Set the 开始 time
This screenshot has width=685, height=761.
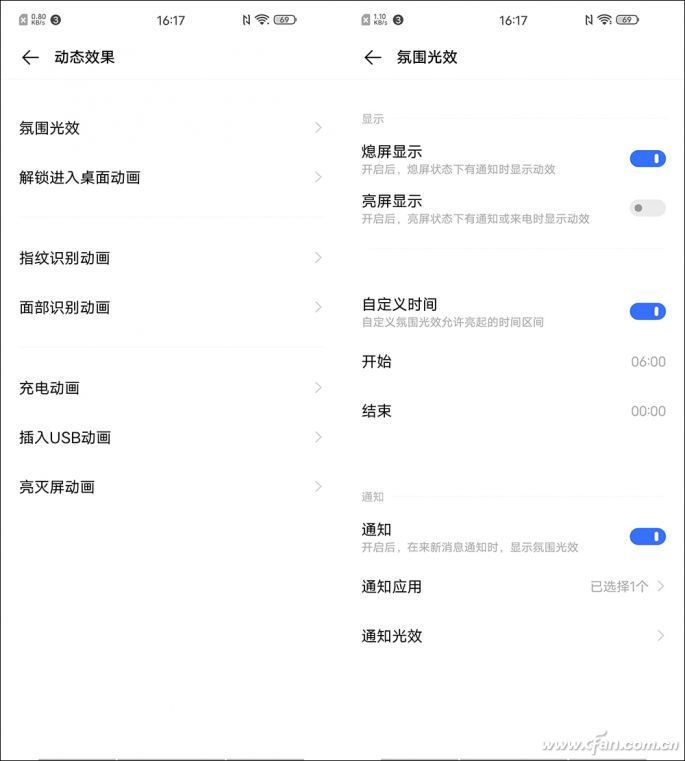[513, 362]
